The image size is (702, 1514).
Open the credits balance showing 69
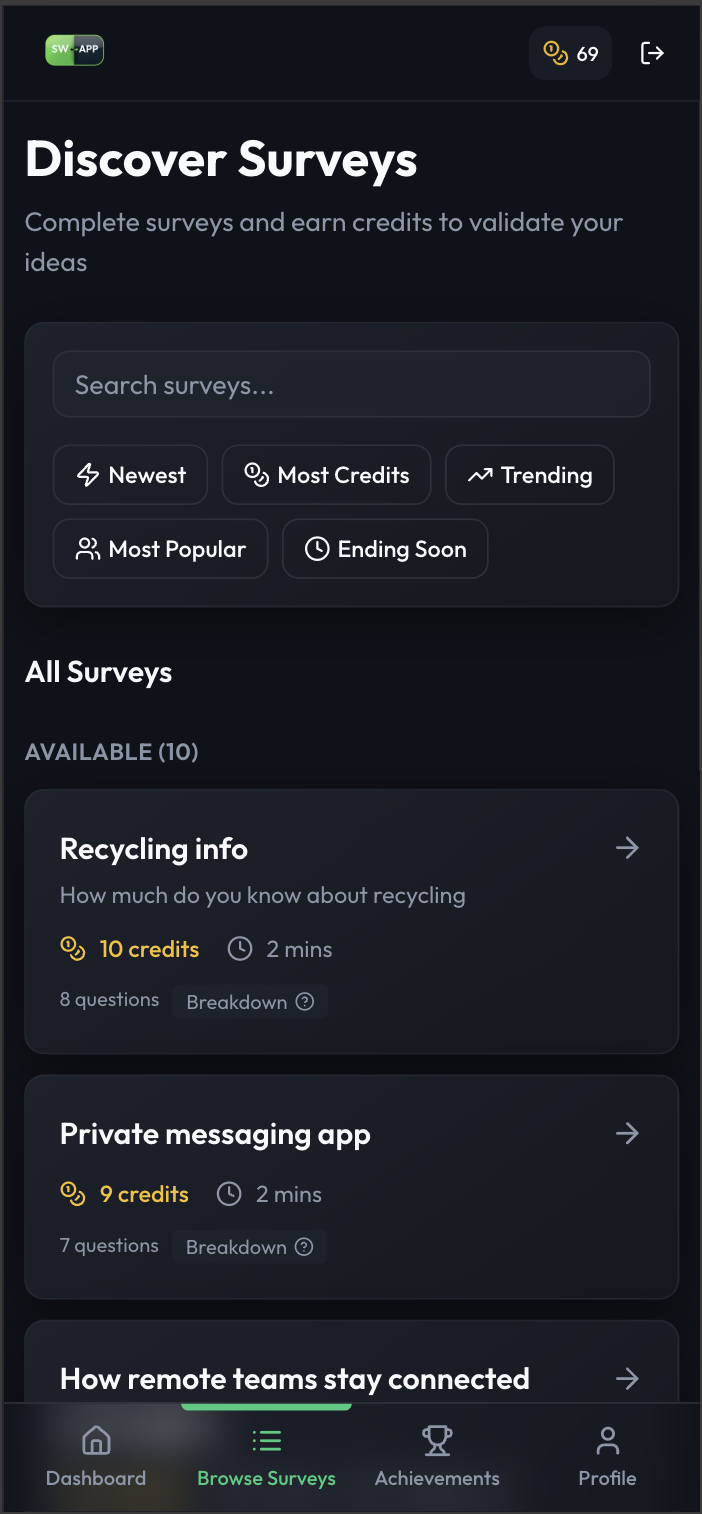tap(570, 53)
